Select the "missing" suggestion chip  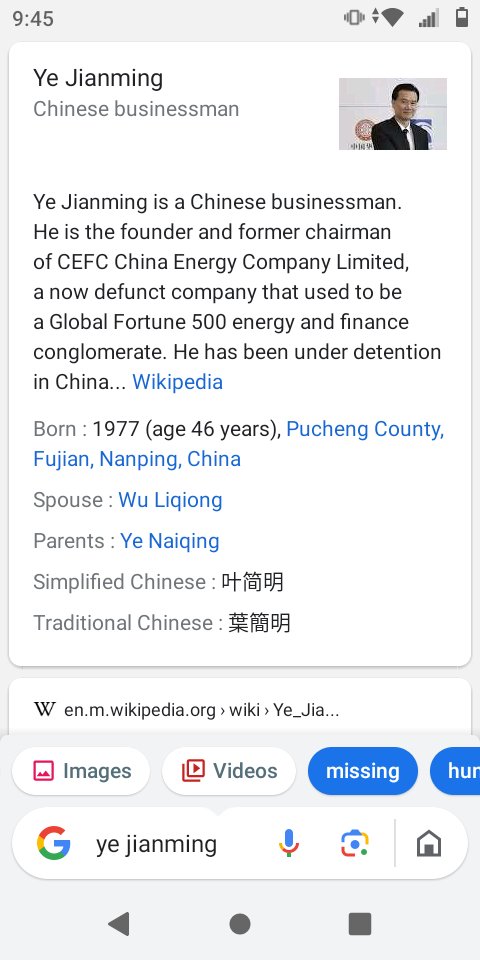[362, 771]
